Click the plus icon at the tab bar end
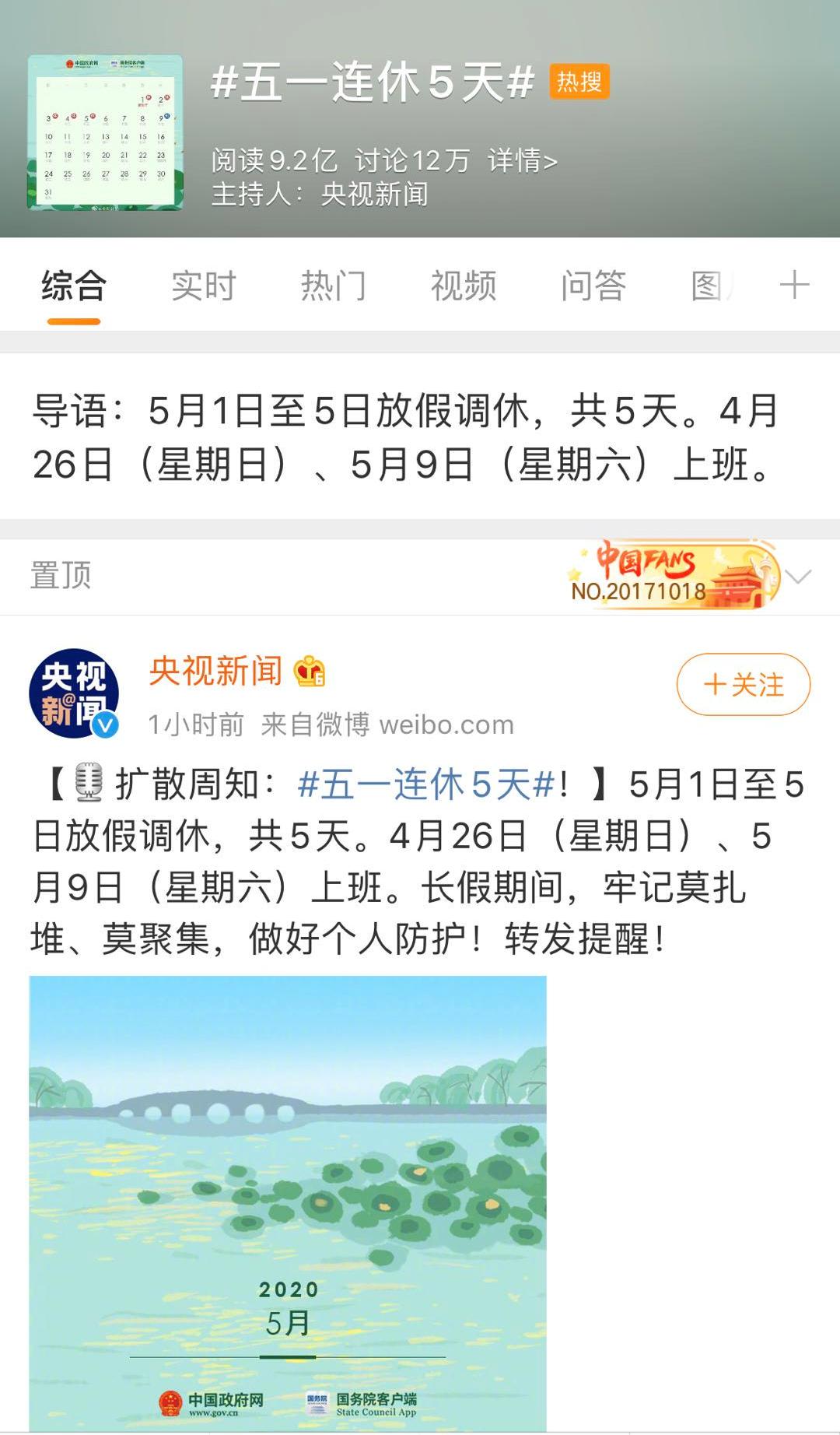This screenshot has height=1435, width=840. tap(794, 286)
